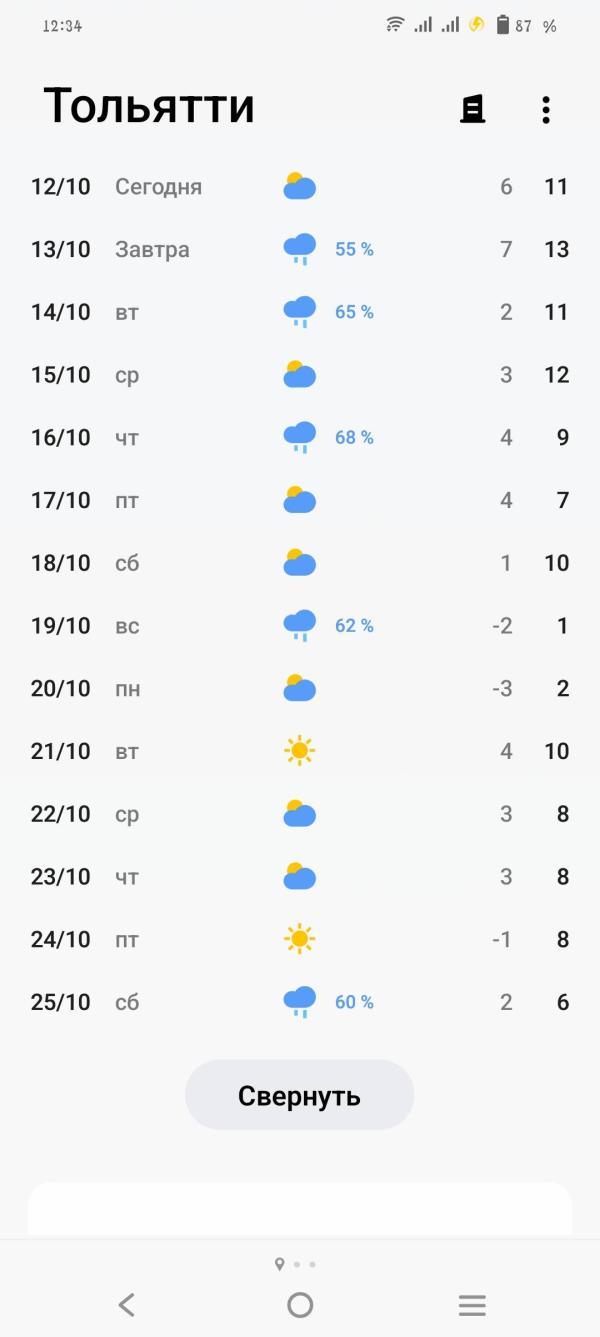View details for 16/10 чт
600x1337 pixels.
tap(299, 437)
